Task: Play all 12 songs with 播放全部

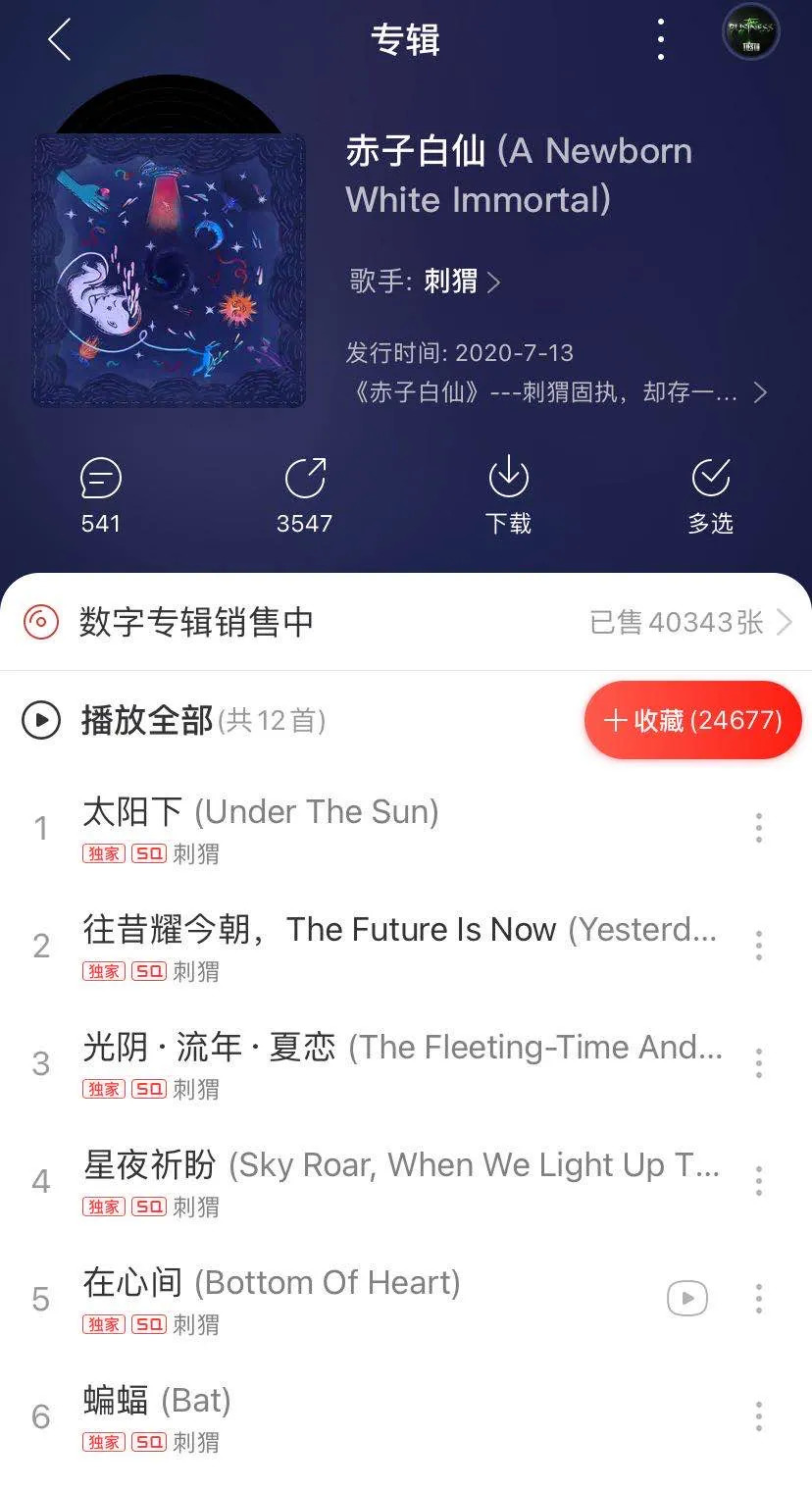Action: coord(147,721)
